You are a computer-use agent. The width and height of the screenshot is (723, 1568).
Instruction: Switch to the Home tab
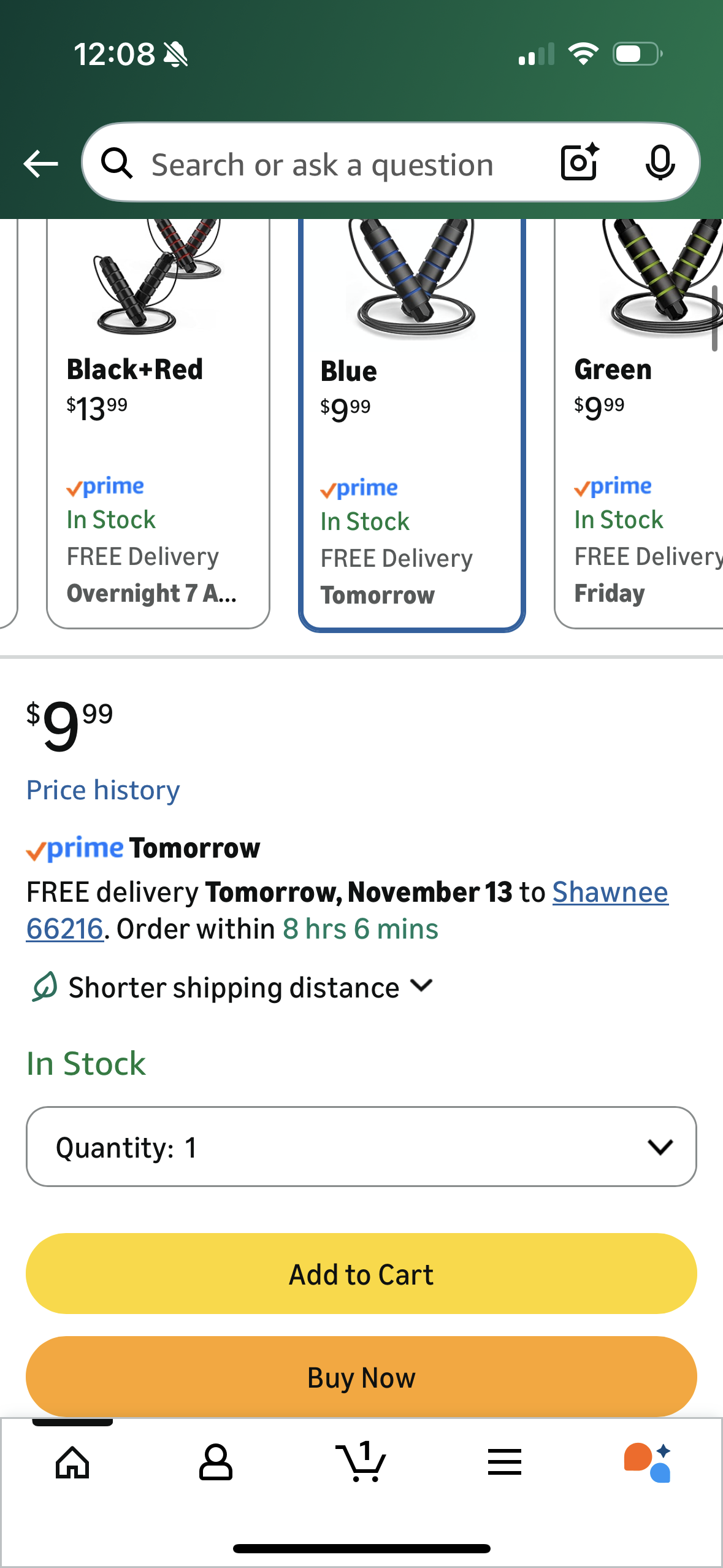coord(72,1462)
